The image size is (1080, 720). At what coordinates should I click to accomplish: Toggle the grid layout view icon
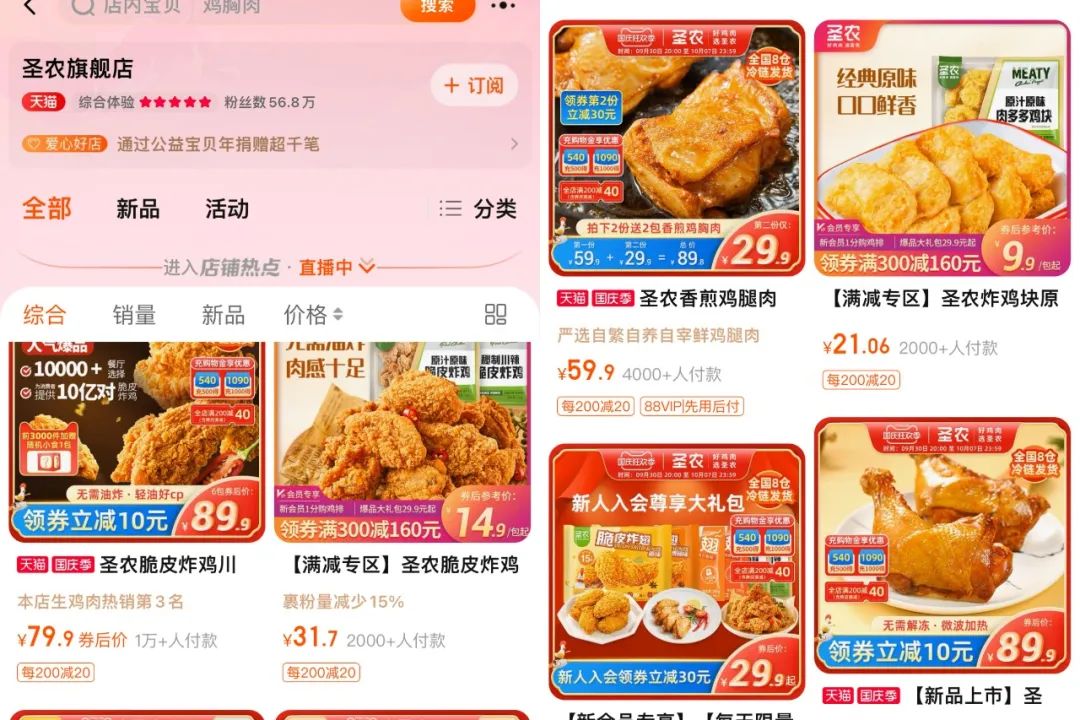[495, 315]
